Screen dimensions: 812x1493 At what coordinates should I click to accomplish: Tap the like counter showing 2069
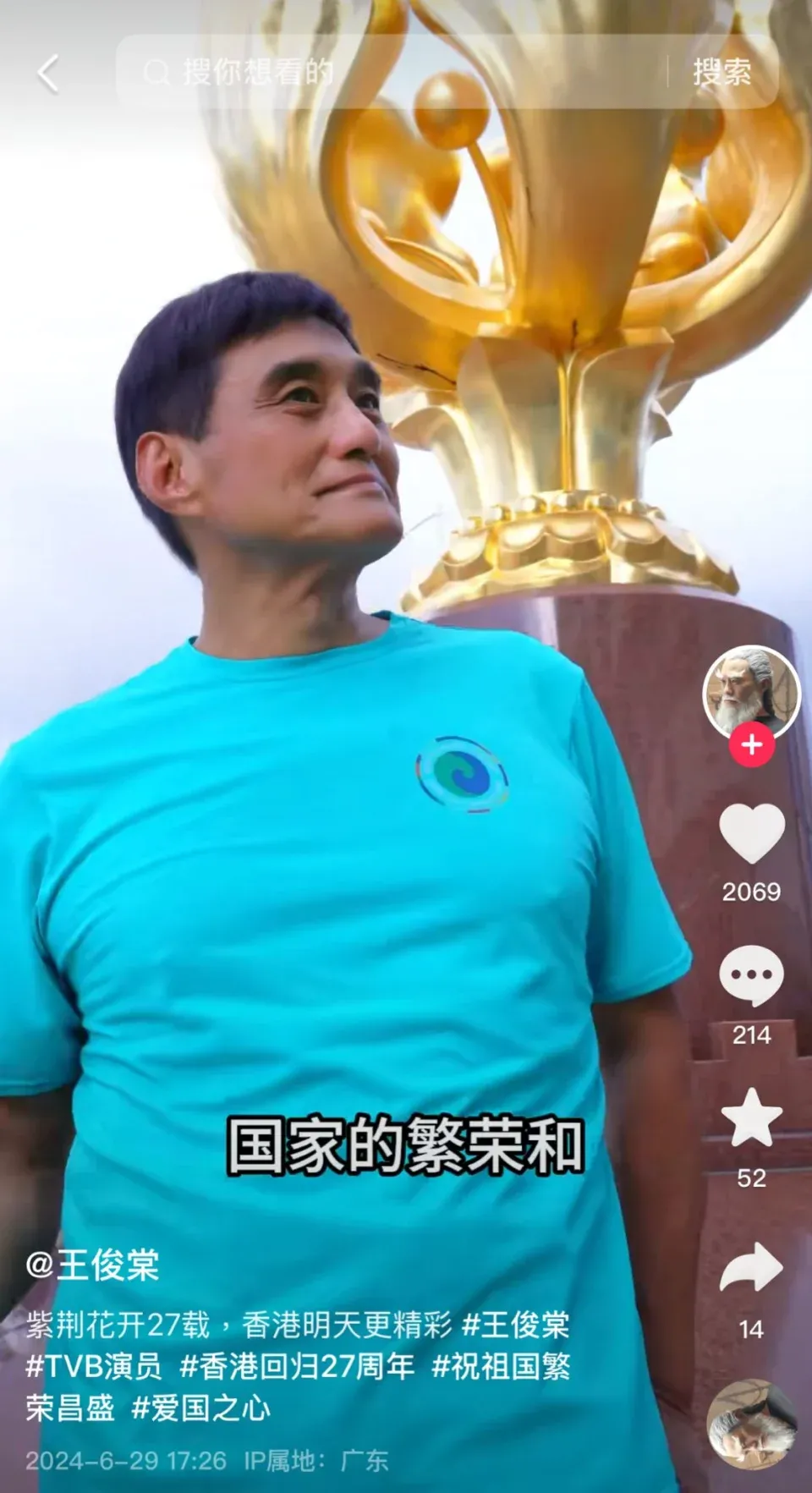coord(750,891)
